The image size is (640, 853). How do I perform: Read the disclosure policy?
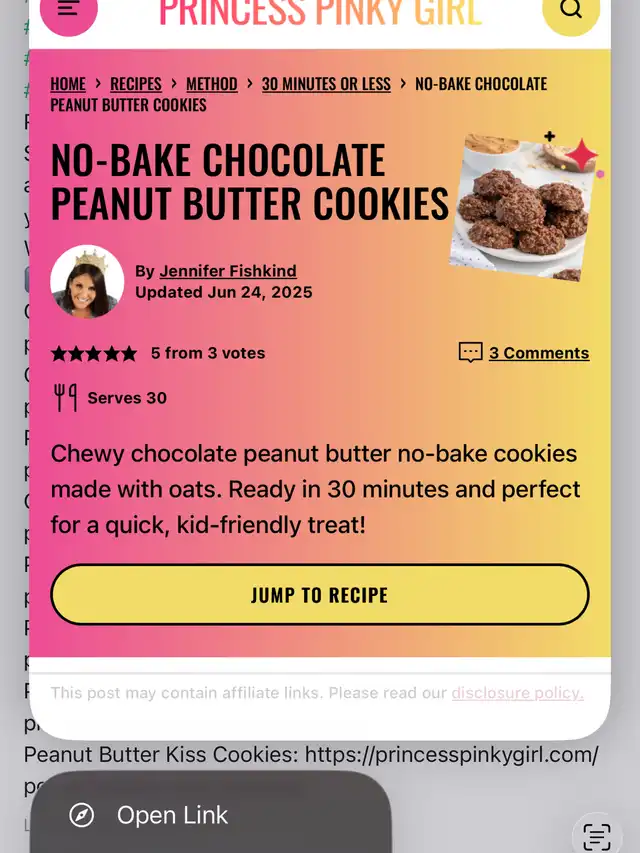click(517, 693)
